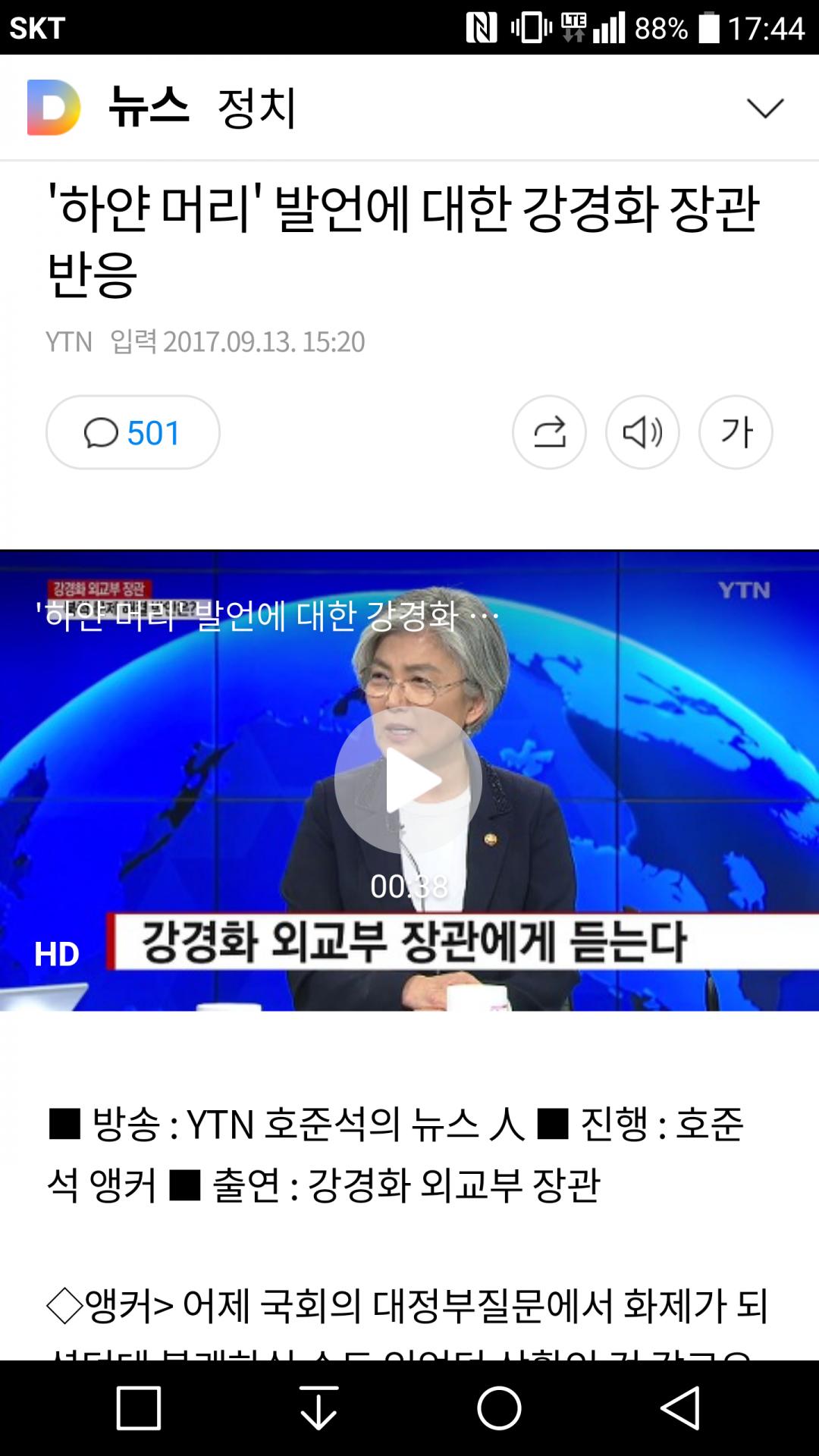This screenshot has height=1456, width=819.
Task: Listen to the article with the speaker icon
Action: [642, 432]
